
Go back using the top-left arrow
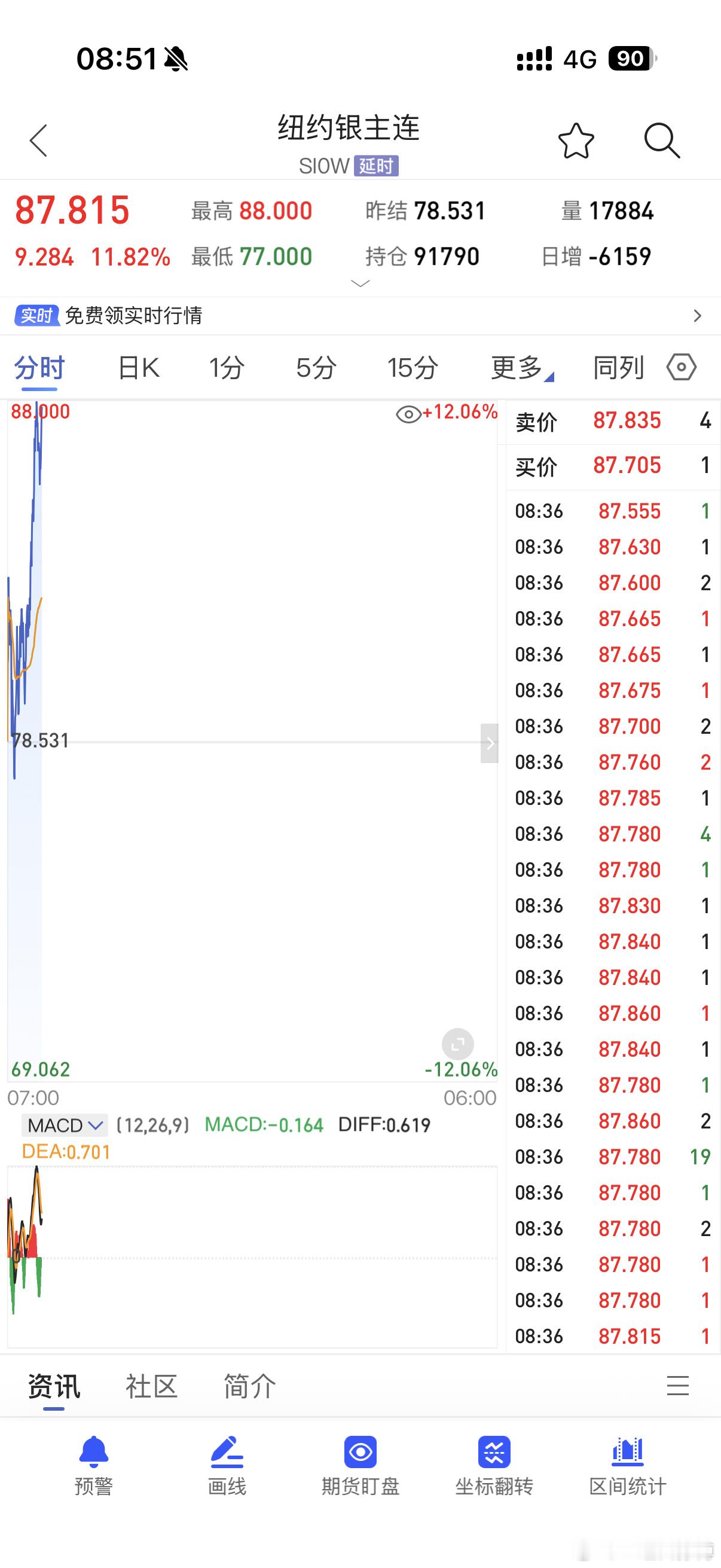coord(39,141)
